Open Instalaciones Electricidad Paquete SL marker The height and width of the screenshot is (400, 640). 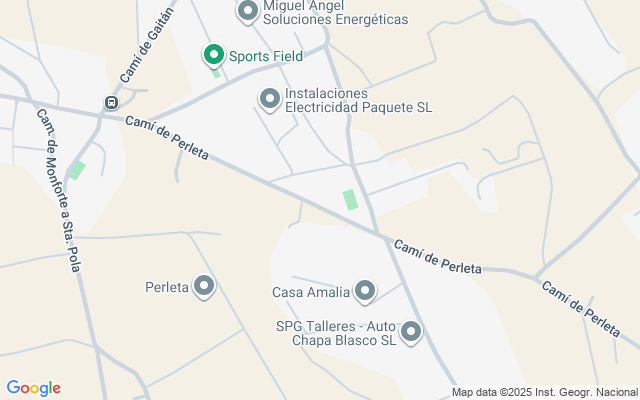(x=269, y=98)
